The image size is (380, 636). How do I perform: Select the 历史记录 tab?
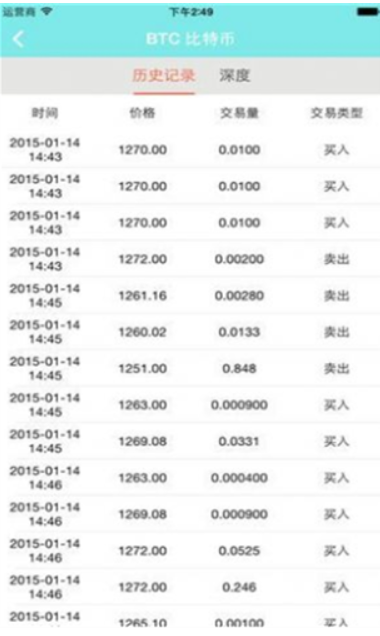(x=164, y=75)
